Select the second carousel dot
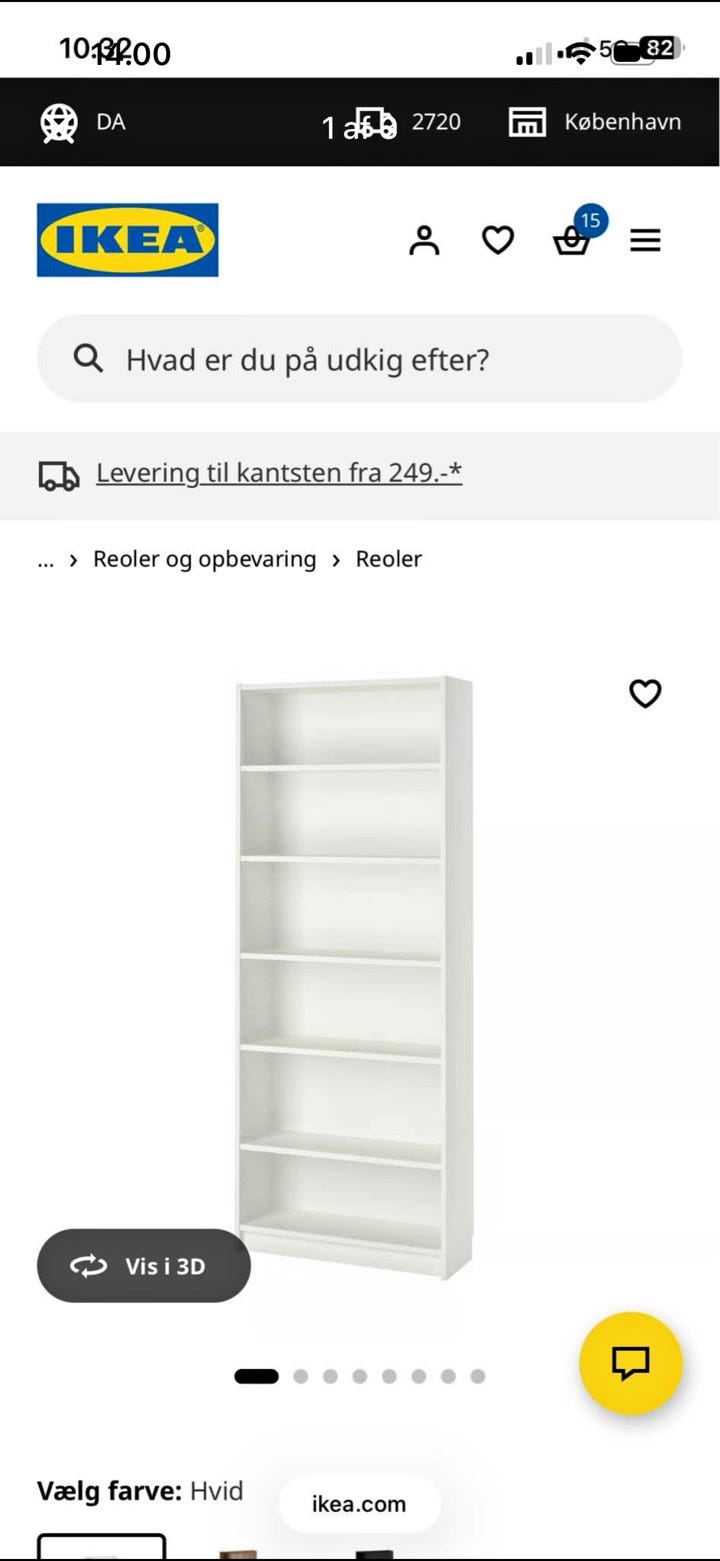The width and height of the screenshot is (720, 1561). [301, 1375]
